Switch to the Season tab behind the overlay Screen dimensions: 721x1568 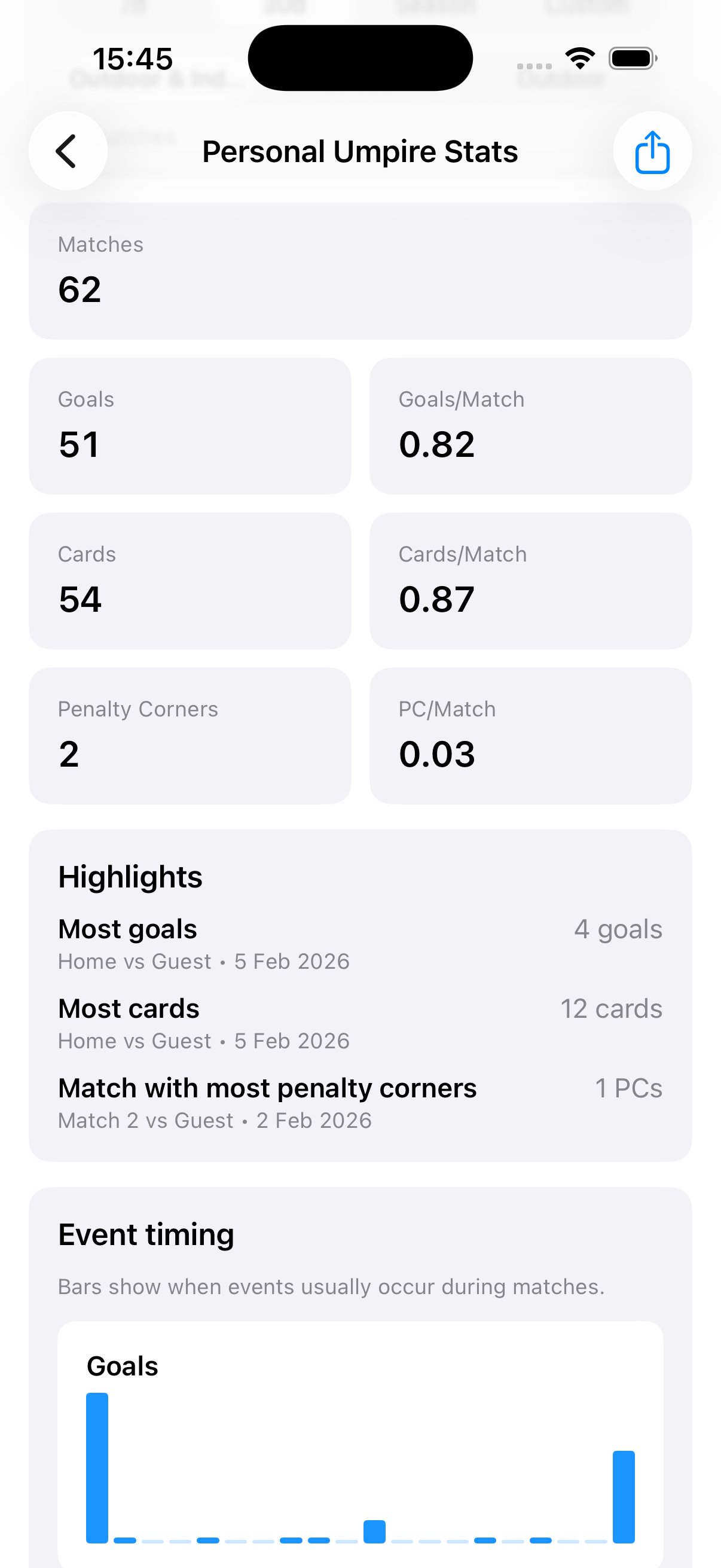click(435, 6)
